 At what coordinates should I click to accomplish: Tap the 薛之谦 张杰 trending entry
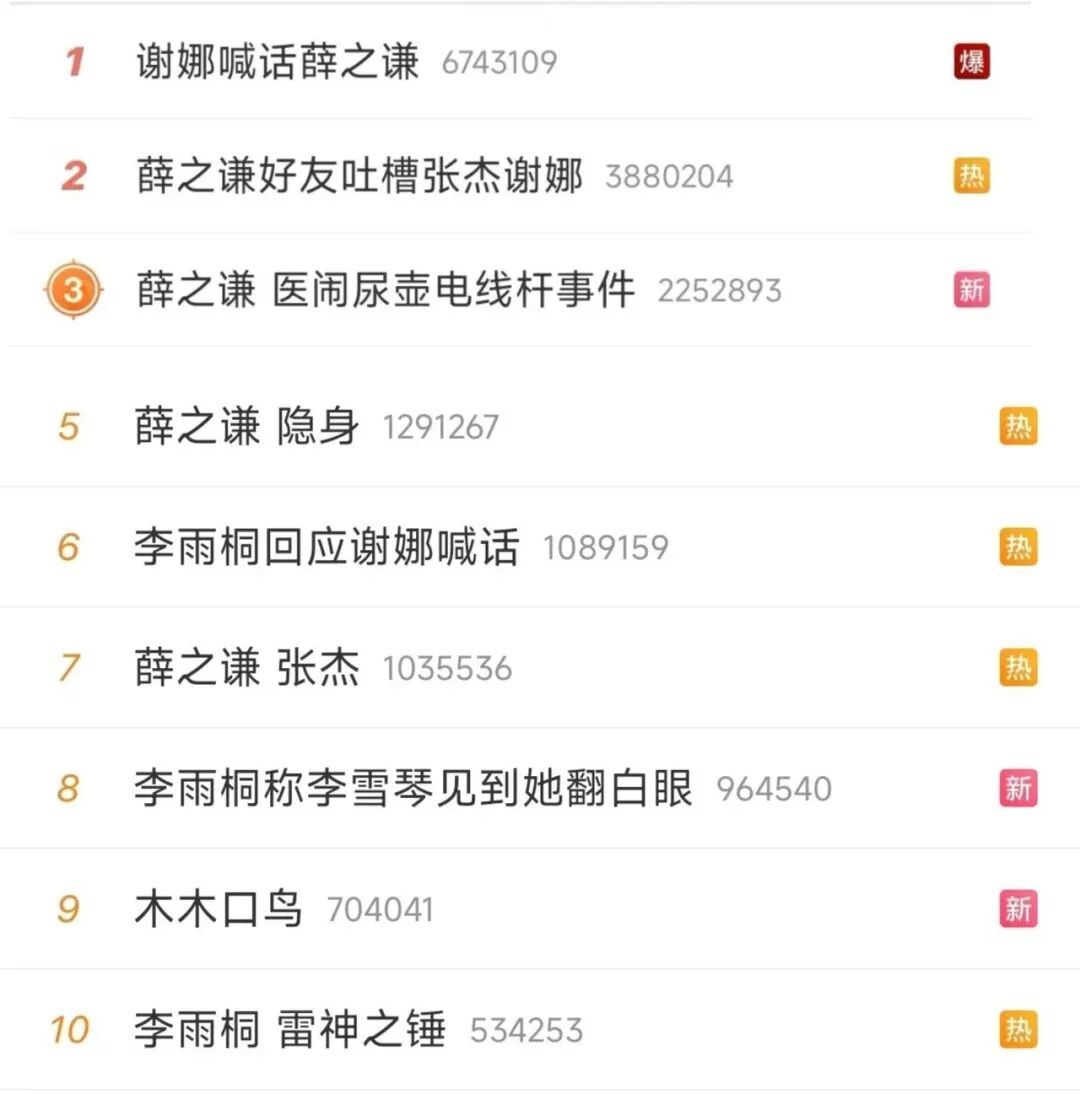tap(246, 668)
